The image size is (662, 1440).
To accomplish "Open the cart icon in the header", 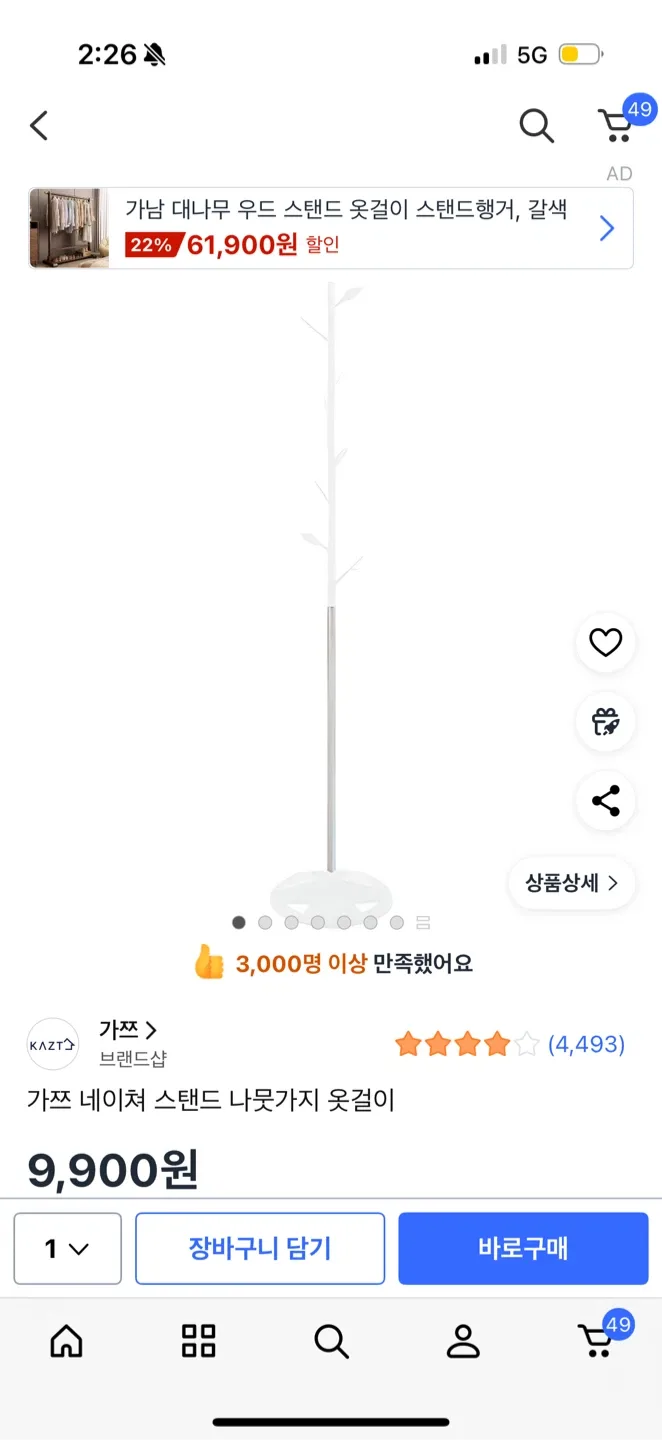I will pos(616,126).
